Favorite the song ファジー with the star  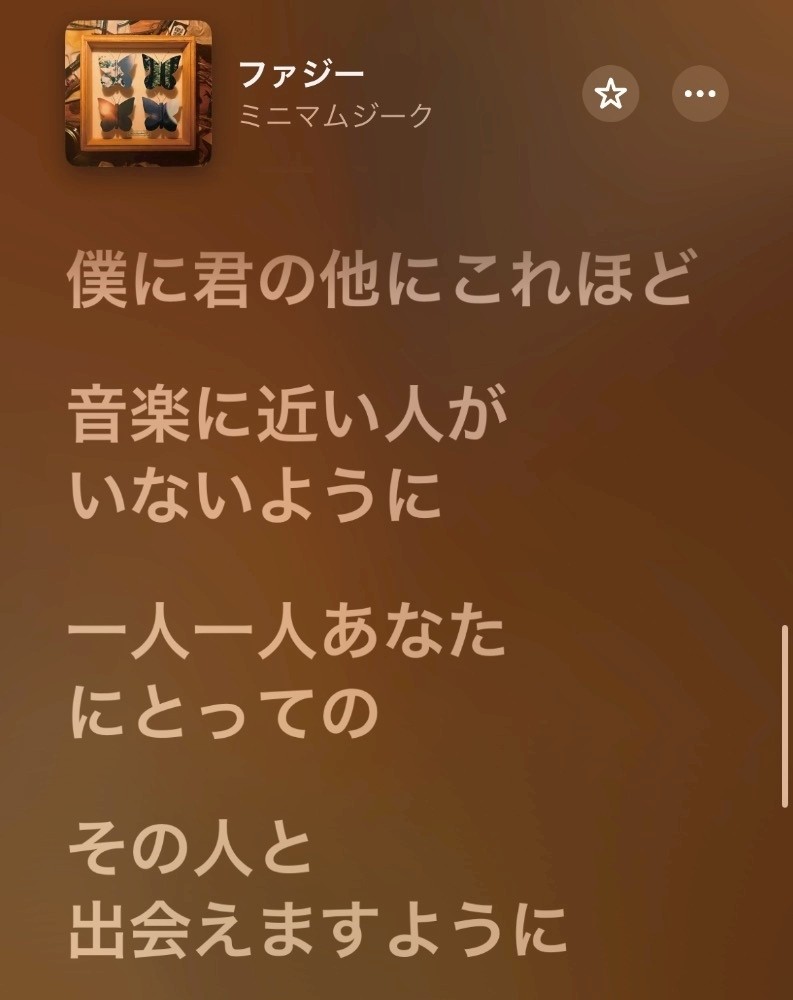coord(610,95)
